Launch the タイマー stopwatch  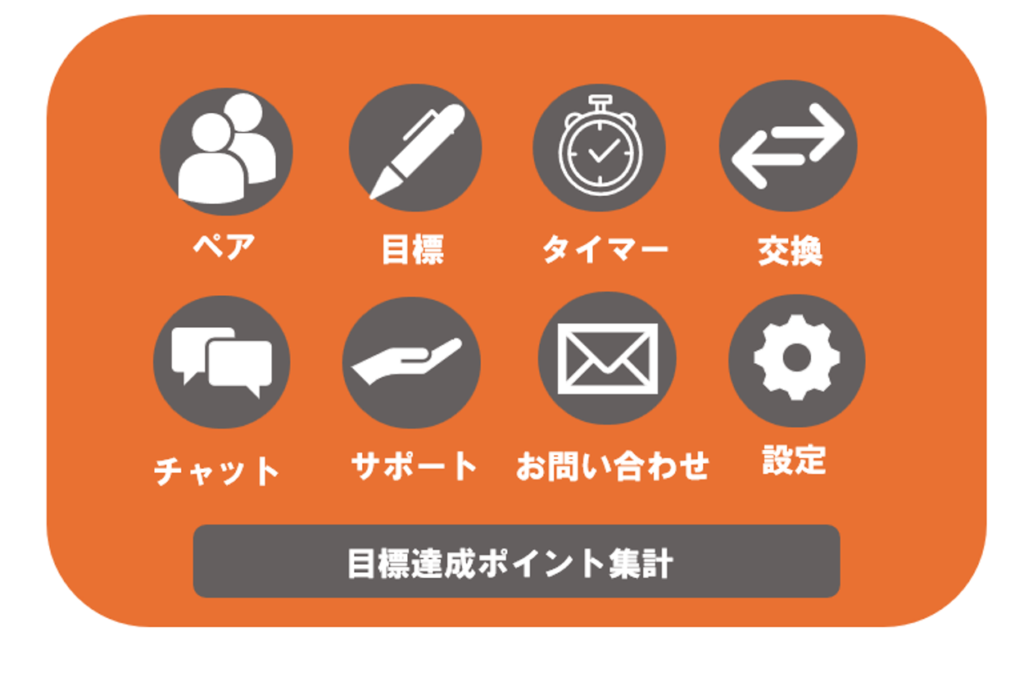pos(598,148)
